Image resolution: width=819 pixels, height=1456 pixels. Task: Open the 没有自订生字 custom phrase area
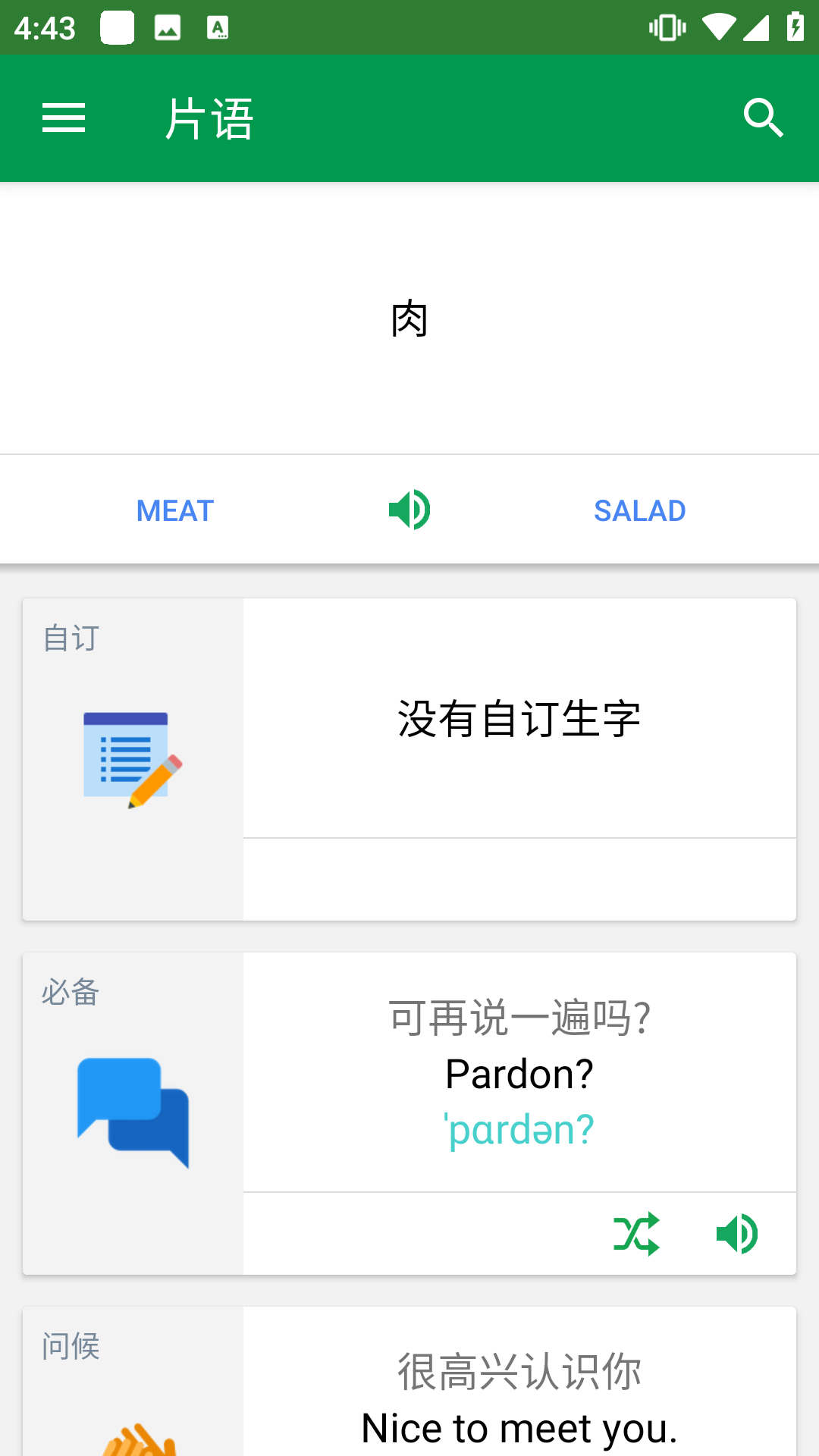pos(519,718)
